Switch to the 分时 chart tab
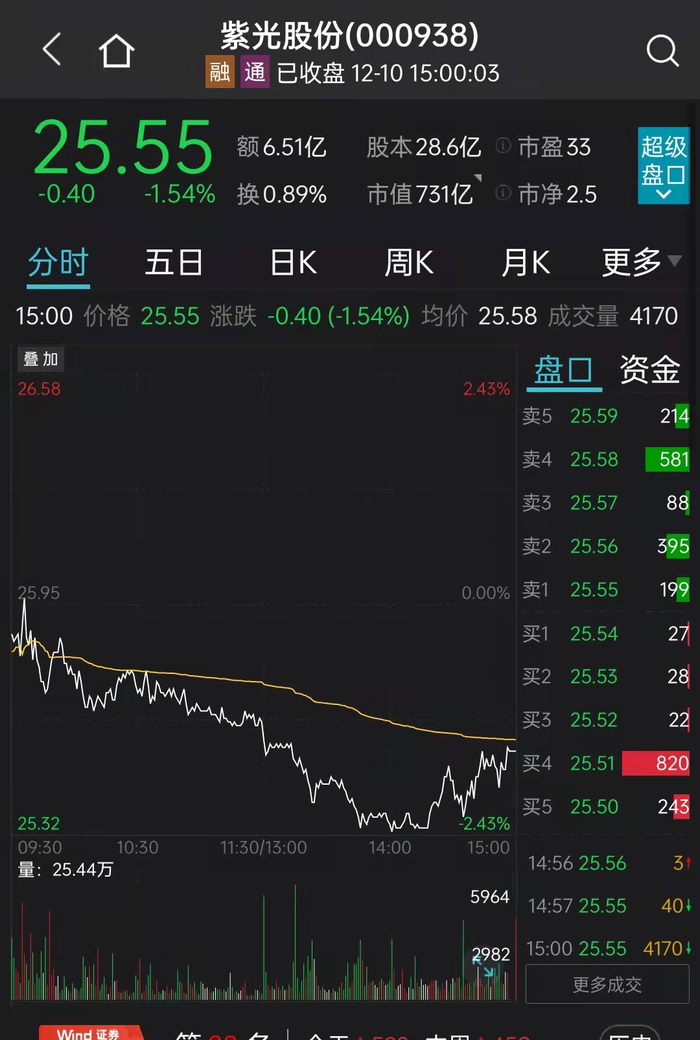Viewport: 700px width, 1040px height. [58, 263]
